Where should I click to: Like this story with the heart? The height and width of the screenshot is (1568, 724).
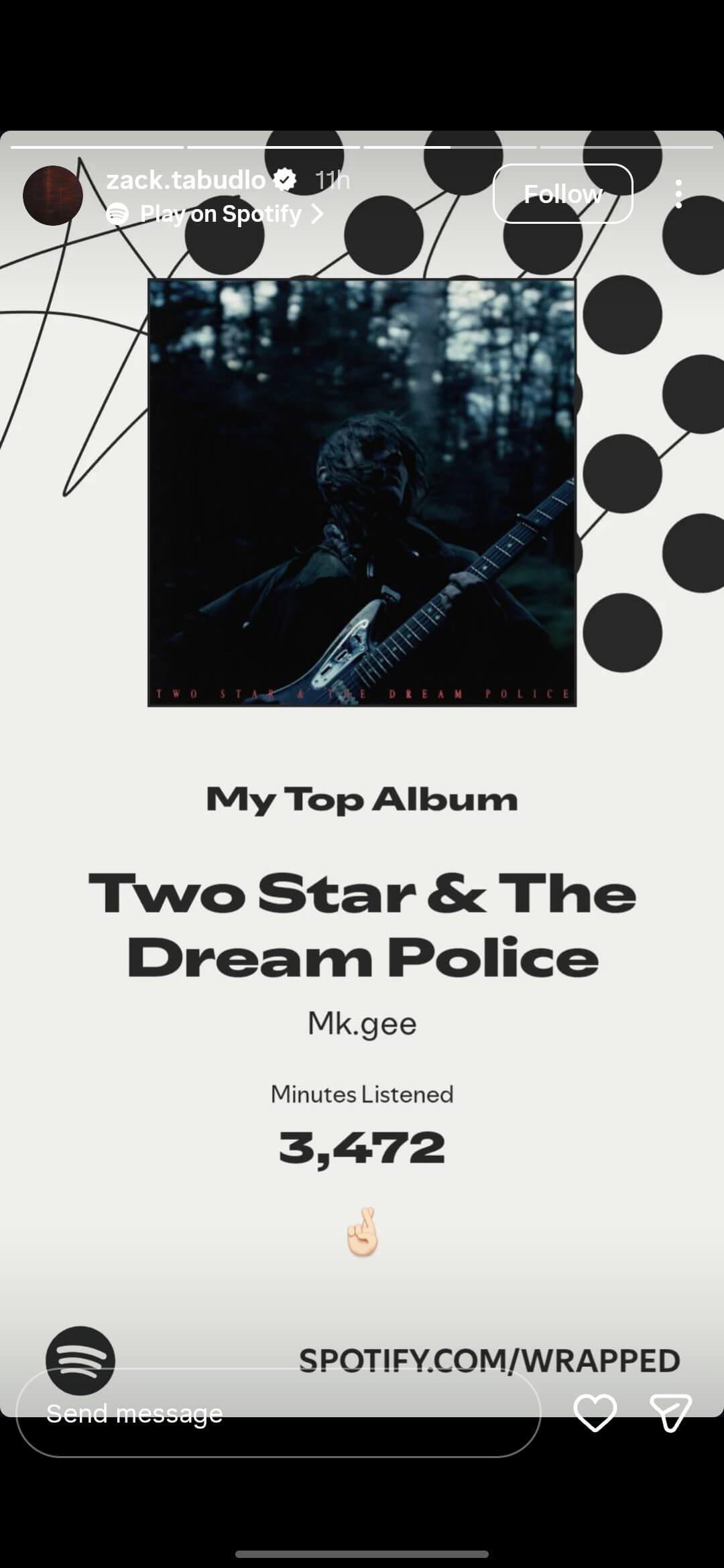click(x=595, y=1413)
